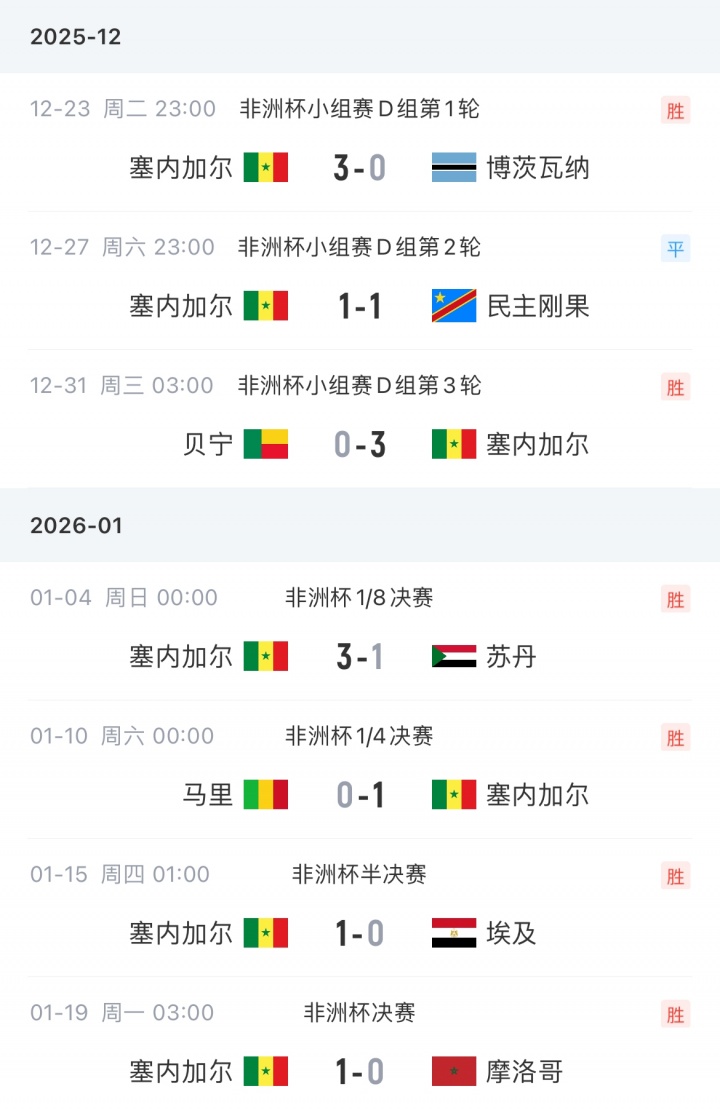The image size is (720, 1113).
Task: View Mali vs Senegal quarter-final details
Action: (360, 794)
